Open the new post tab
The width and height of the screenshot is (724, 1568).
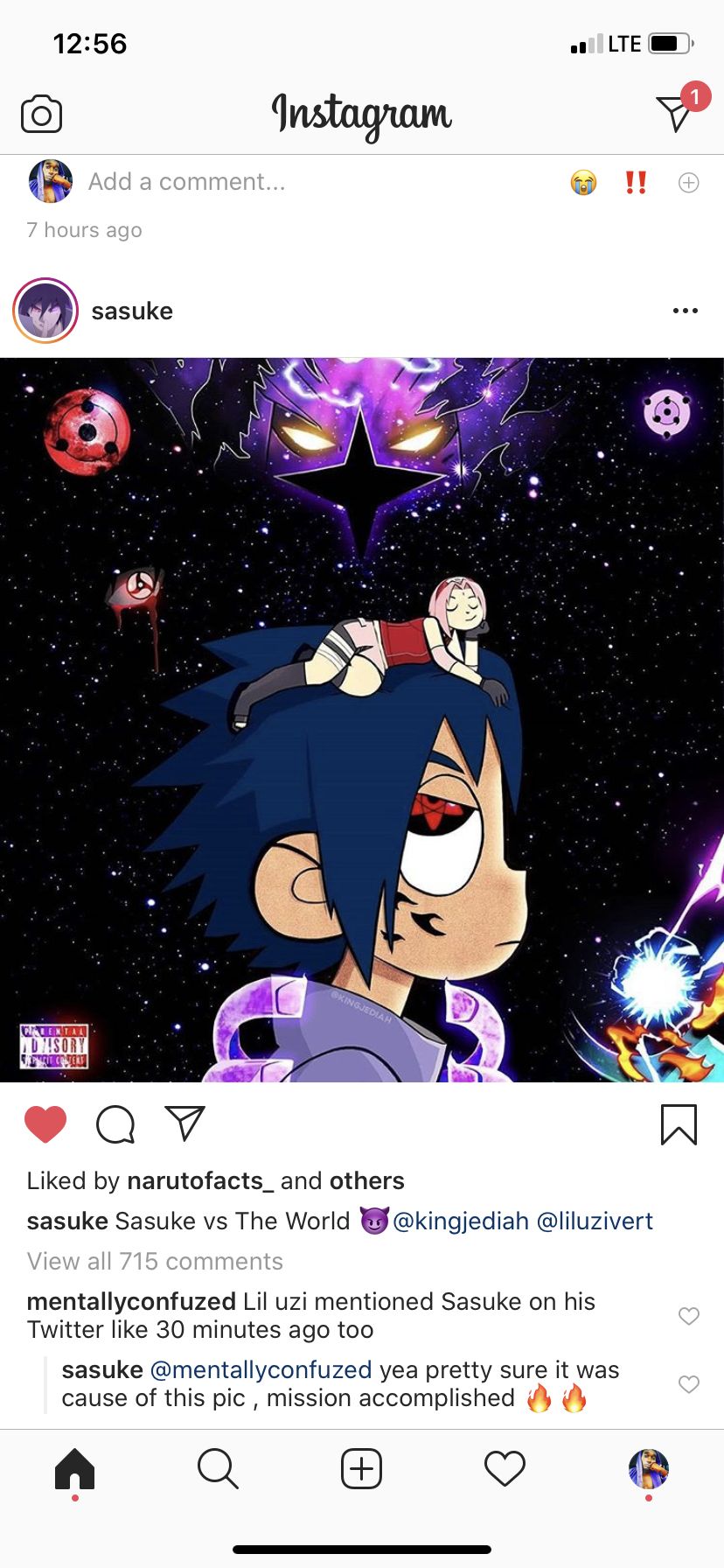tap(361, 1469)
